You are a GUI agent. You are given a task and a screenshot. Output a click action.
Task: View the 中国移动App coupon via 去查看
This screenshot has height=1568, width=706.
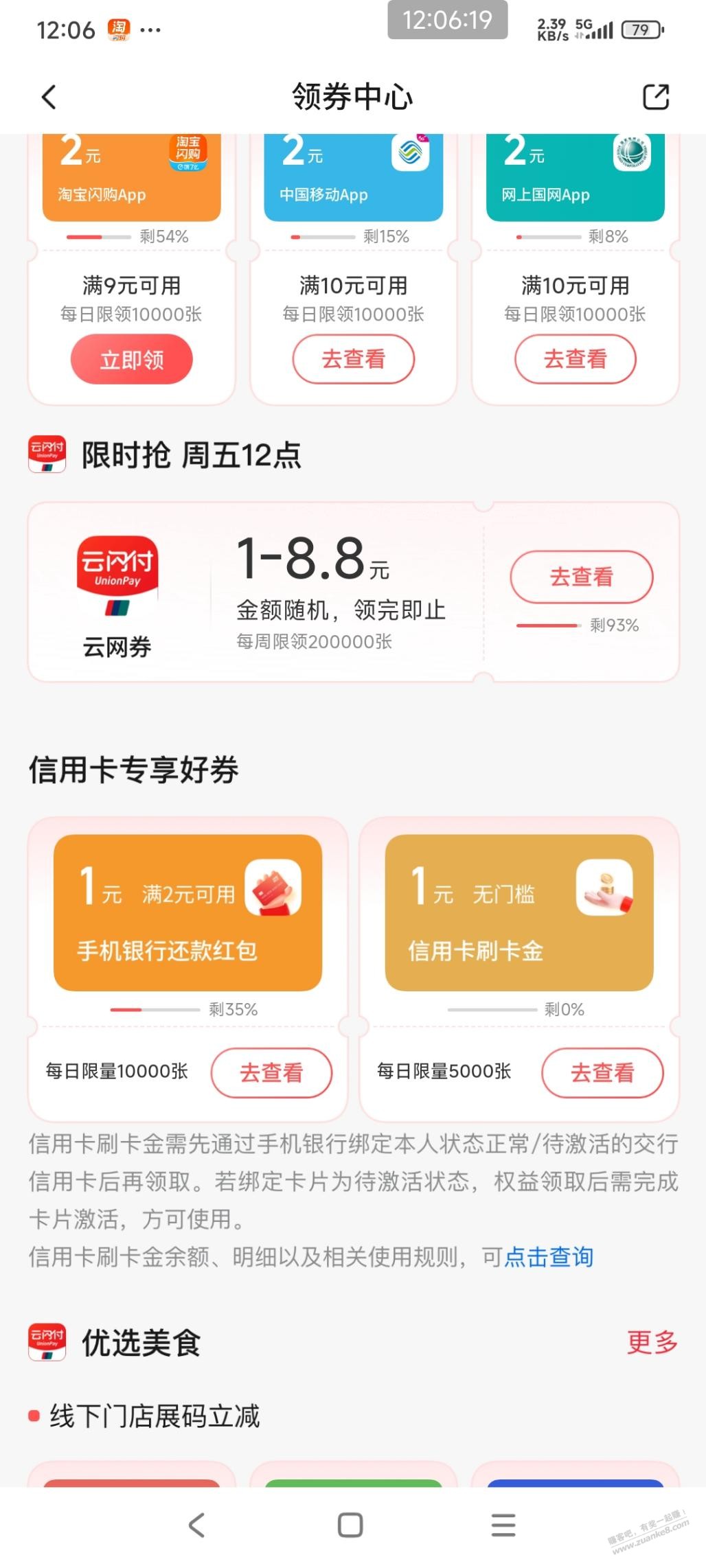353,359
